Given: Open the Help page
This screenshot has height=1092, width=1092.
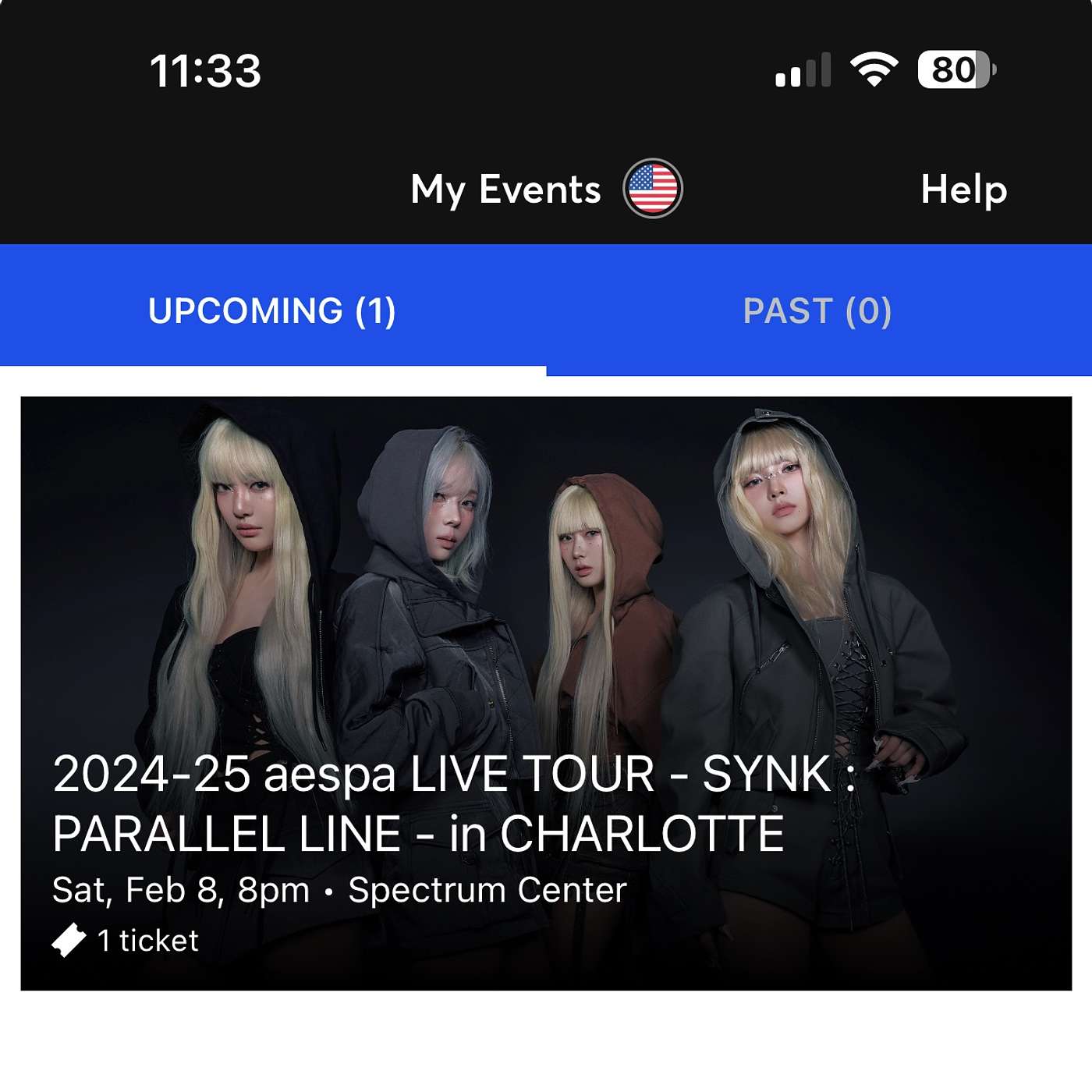Looking at the screenshot, I should coord(963,190).
